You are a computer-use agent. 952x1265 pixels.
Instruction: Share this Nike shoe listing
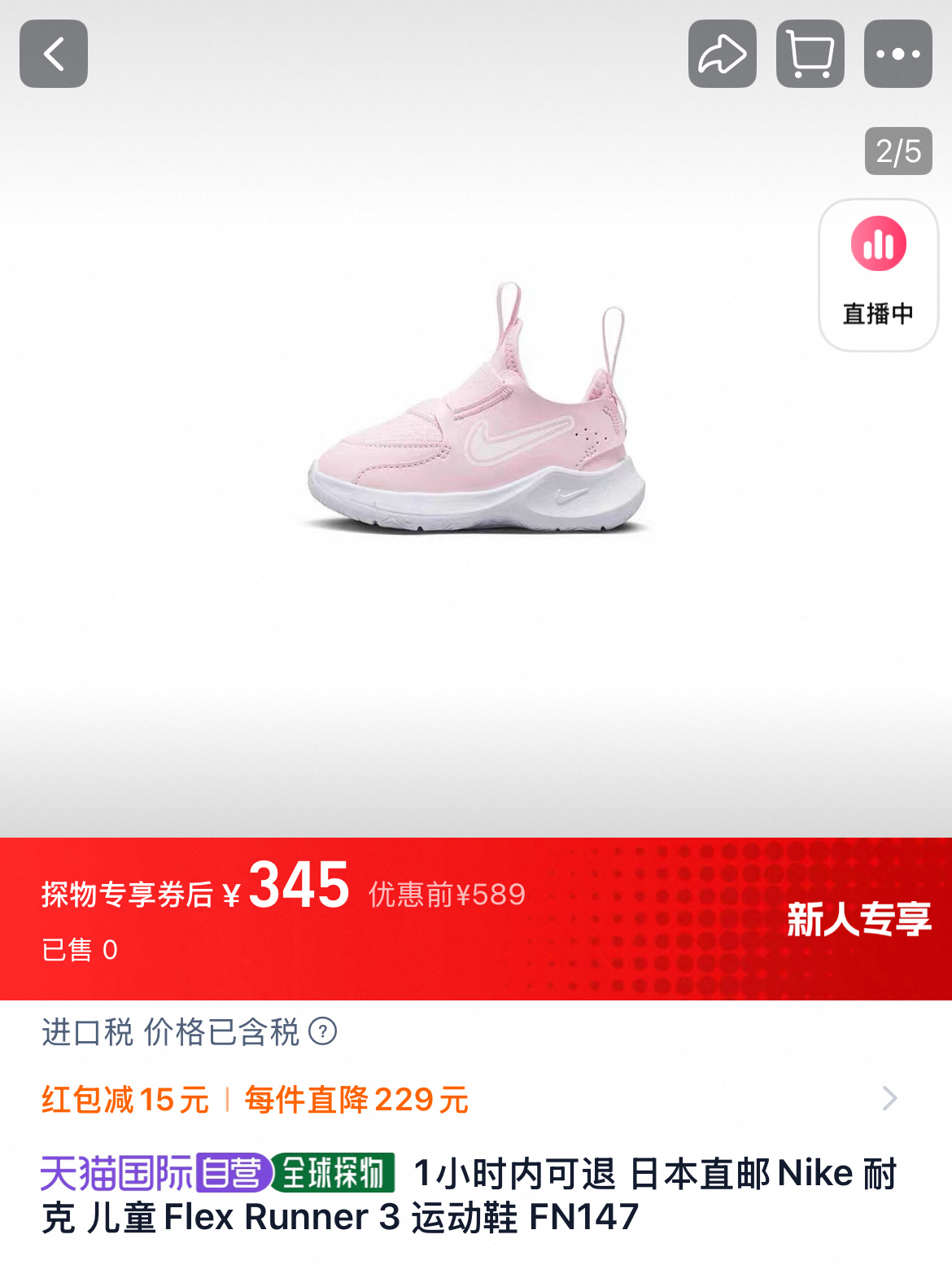[x=722, y=54]
